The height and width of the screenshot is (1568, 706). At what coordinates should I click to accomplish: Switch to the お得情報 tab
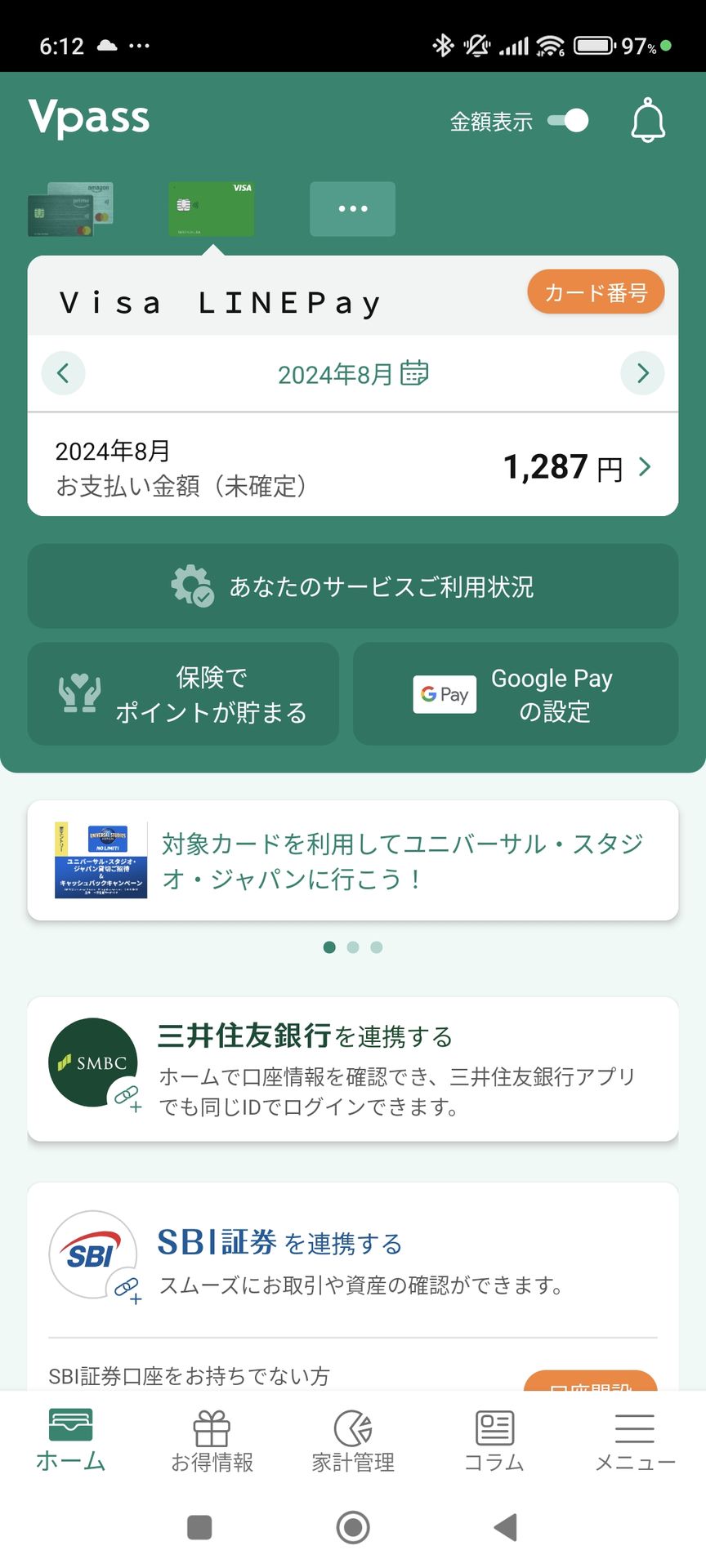pos(212,1442)
